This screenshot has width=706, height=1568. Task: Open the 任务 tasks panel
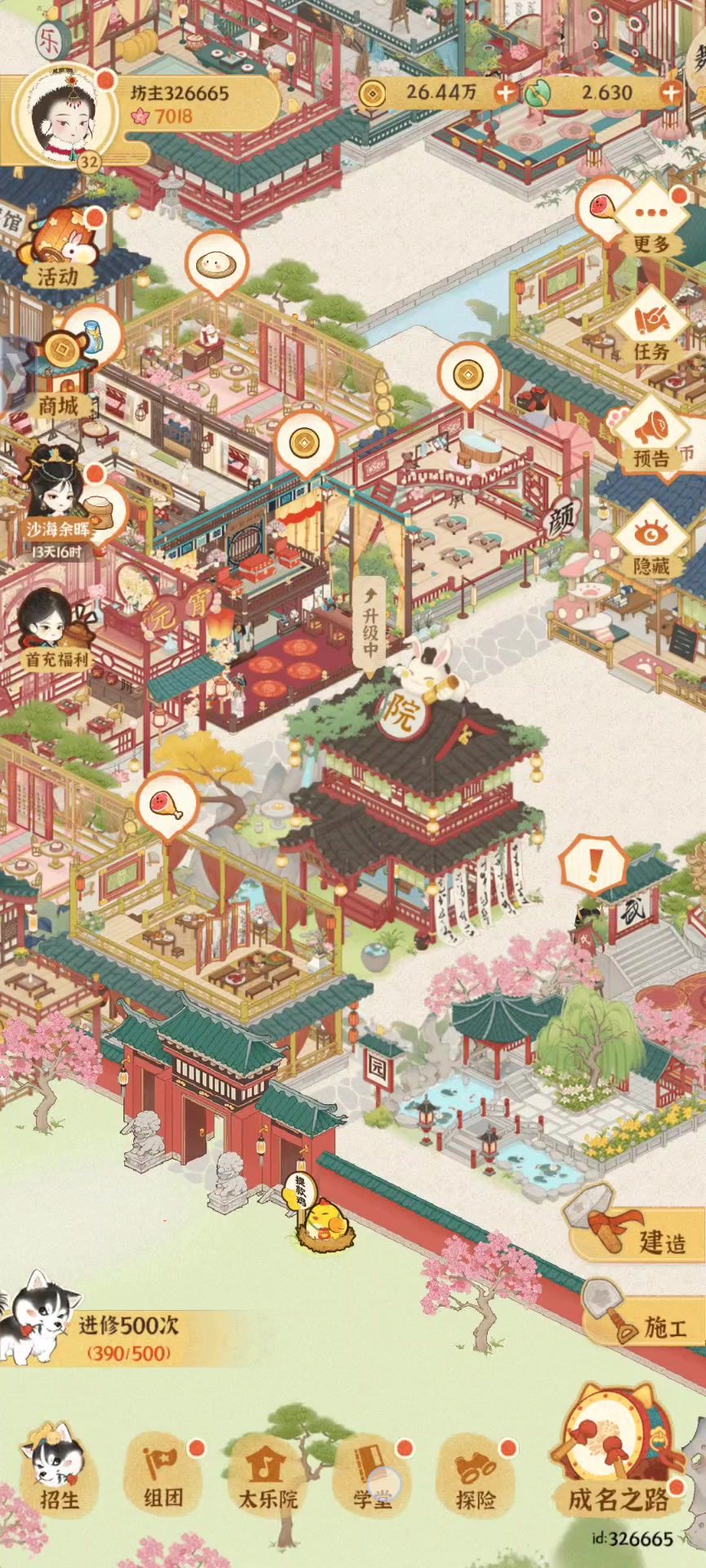click(651, 329)
